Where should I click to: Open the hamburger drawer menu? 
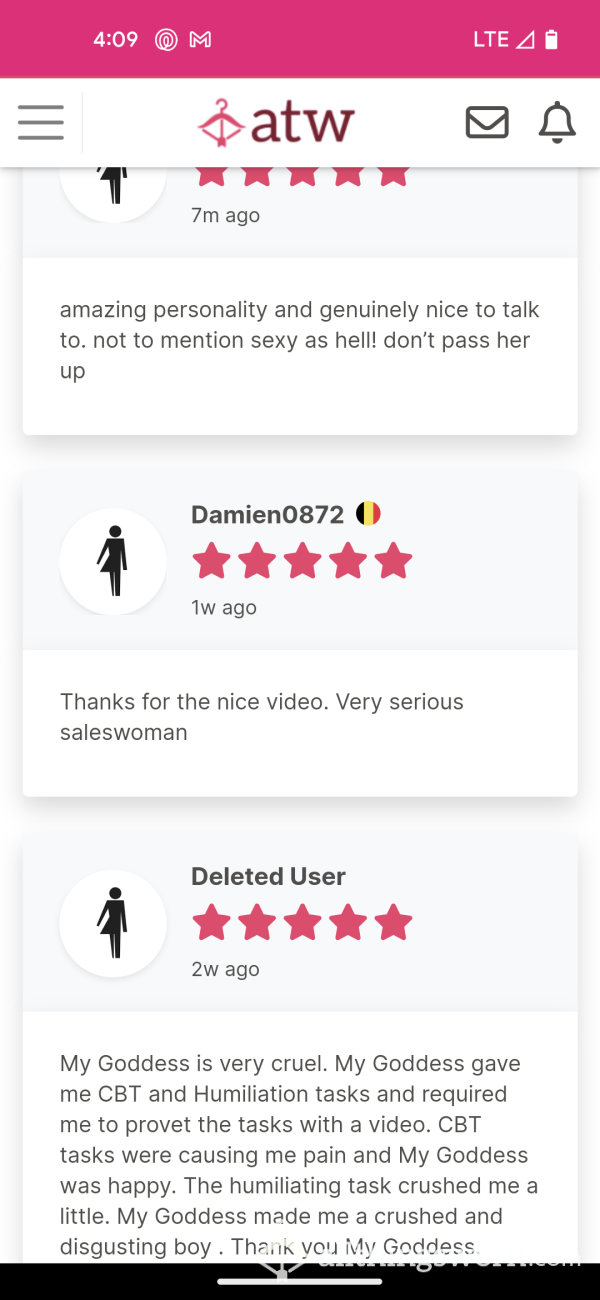click(41, 122)
